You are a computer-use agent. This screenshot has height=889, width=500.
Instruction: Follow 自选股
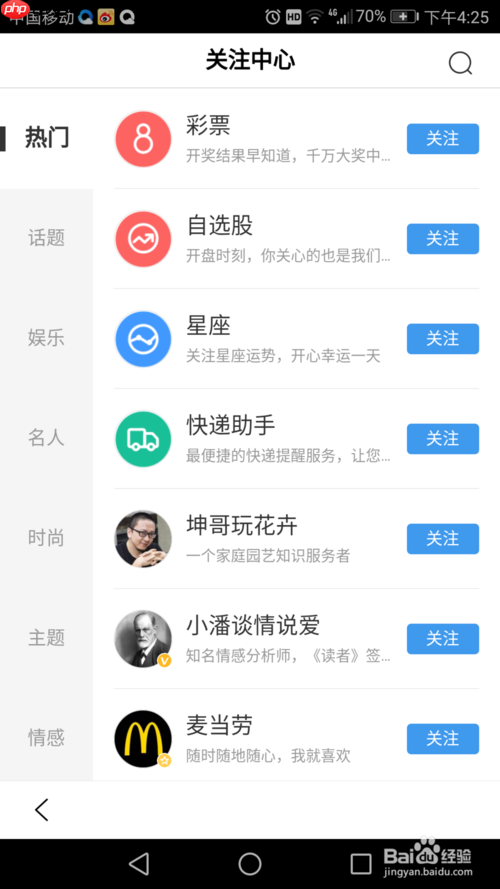coord(443,239)
